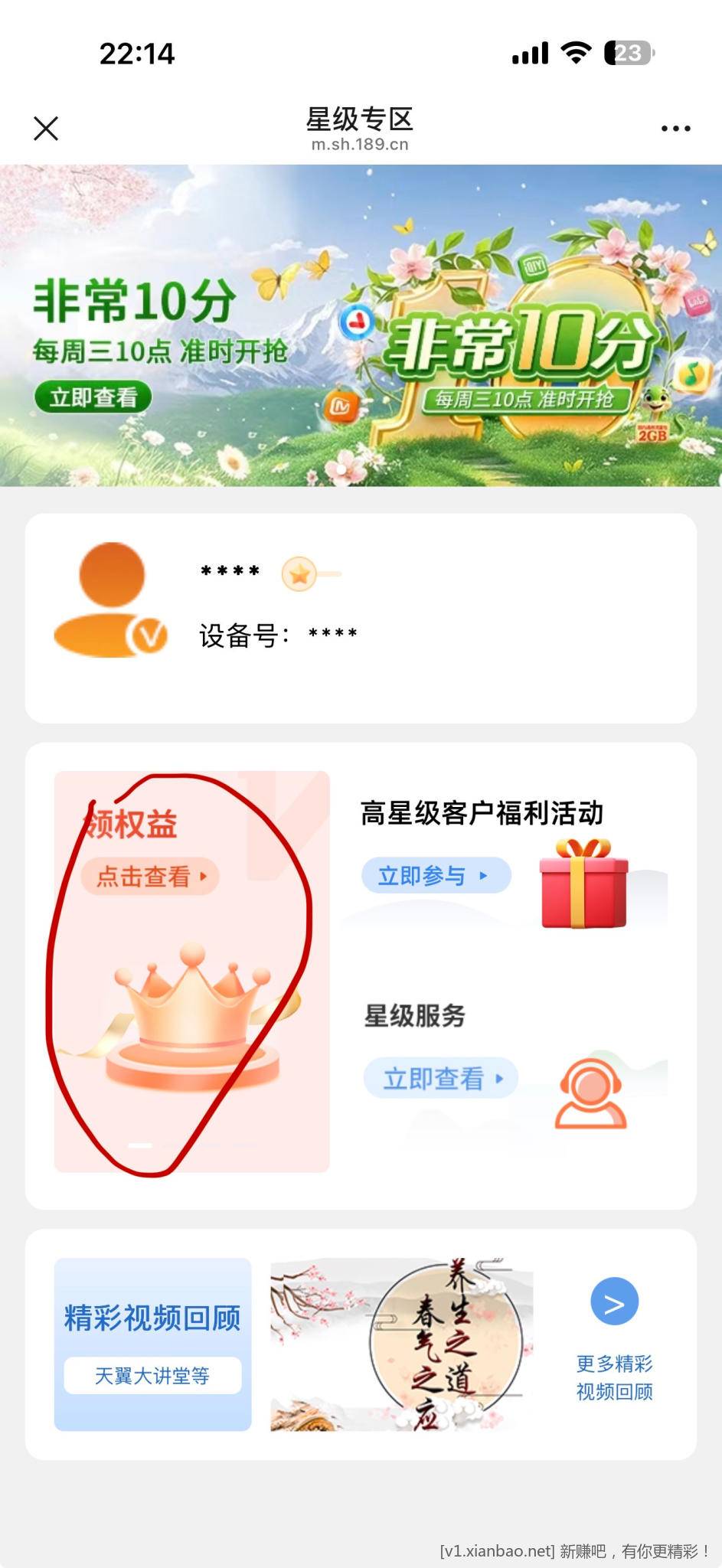
Task: Tap 立即查看 on the 非常10分 banner
Action: [x=93, y=397]
